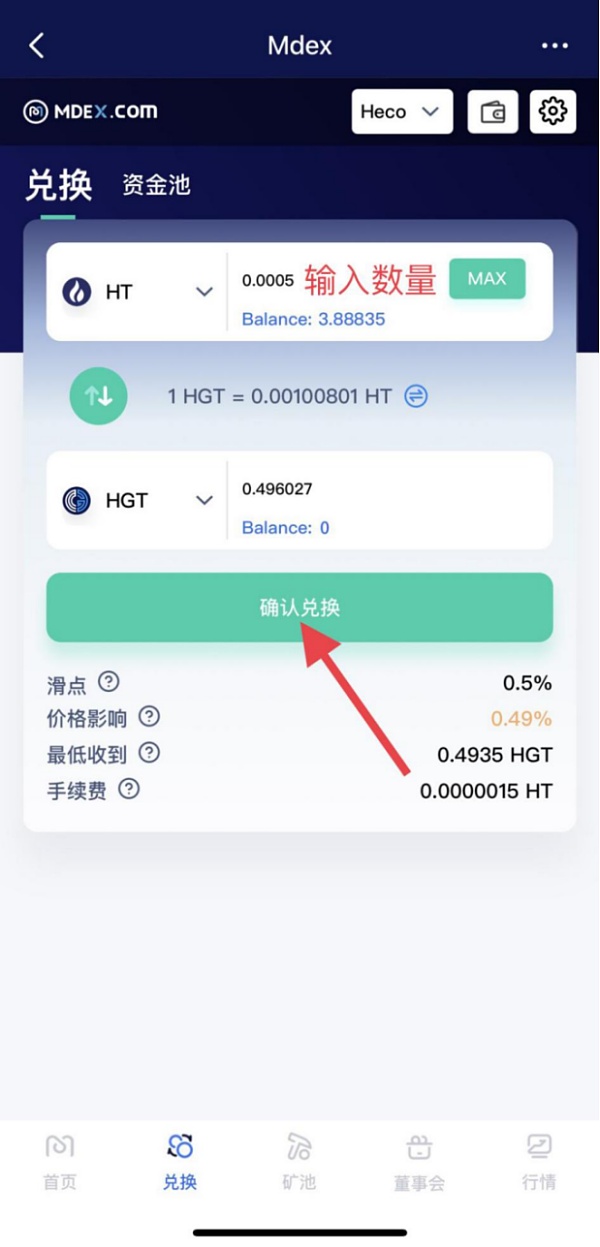Viewport: 600px width, 1247px height.
Task: Change the HT token selector
Action: click(x=138, y=292)
